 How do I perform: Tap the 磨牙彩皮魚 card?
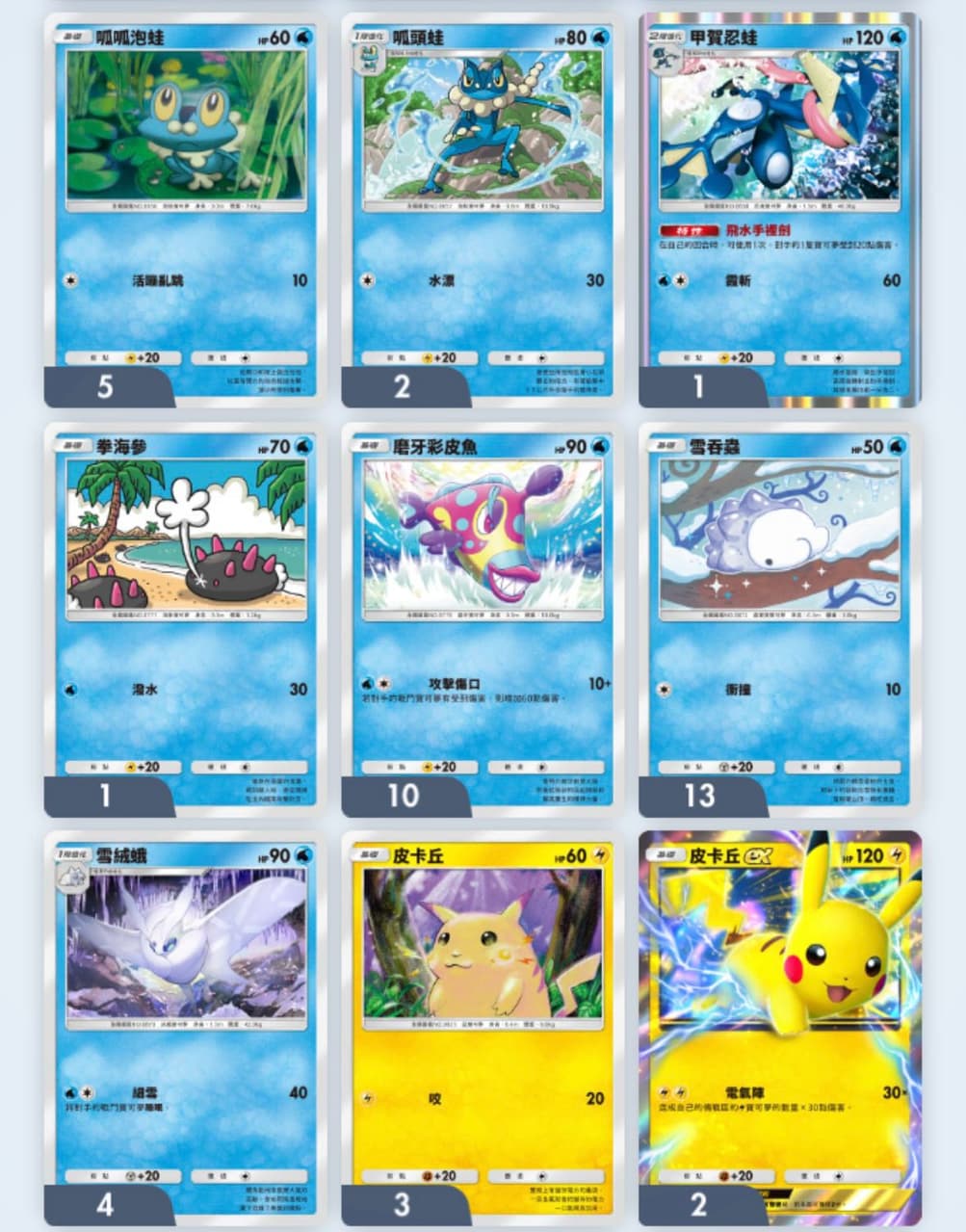(x=483, y=618)
